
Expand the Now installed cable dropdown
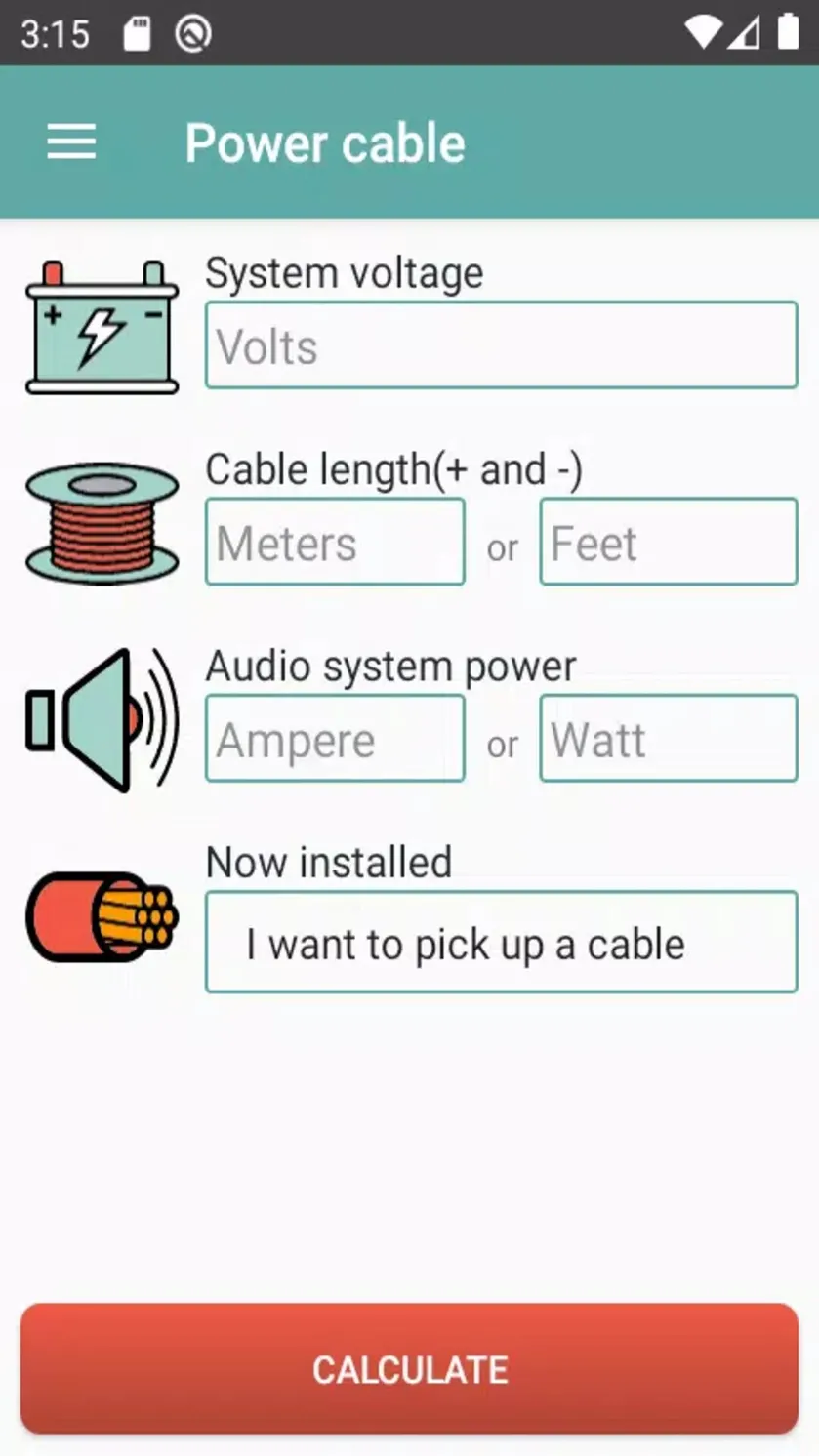point(502,942)
